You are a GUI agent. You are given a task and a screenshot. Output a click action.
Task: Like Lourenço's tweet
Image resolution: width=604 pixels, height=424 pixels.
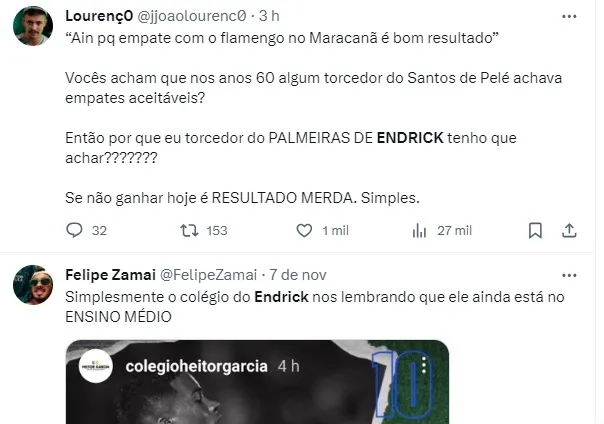tap(305, 230)
